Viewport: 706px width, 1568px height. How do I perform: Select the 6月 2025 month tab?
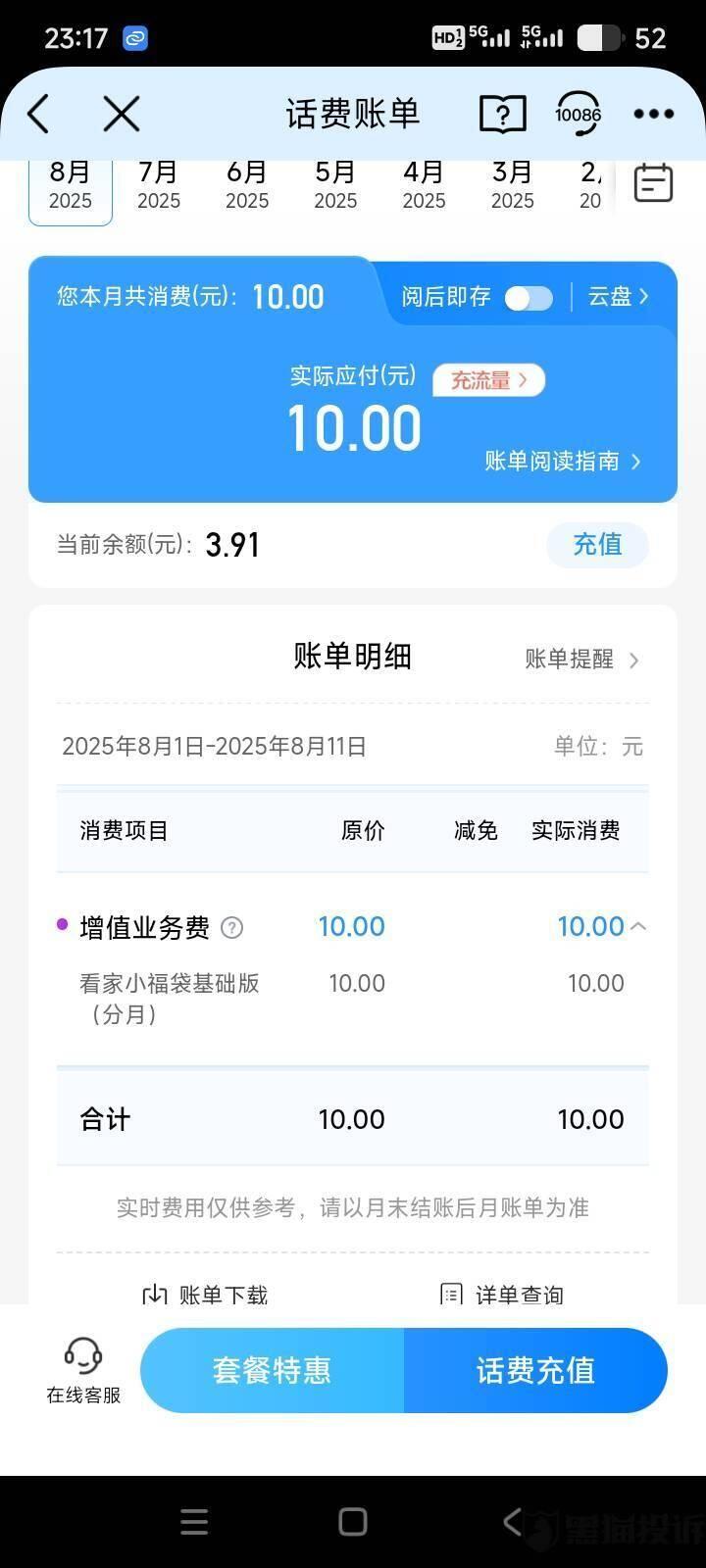(246, 185)
